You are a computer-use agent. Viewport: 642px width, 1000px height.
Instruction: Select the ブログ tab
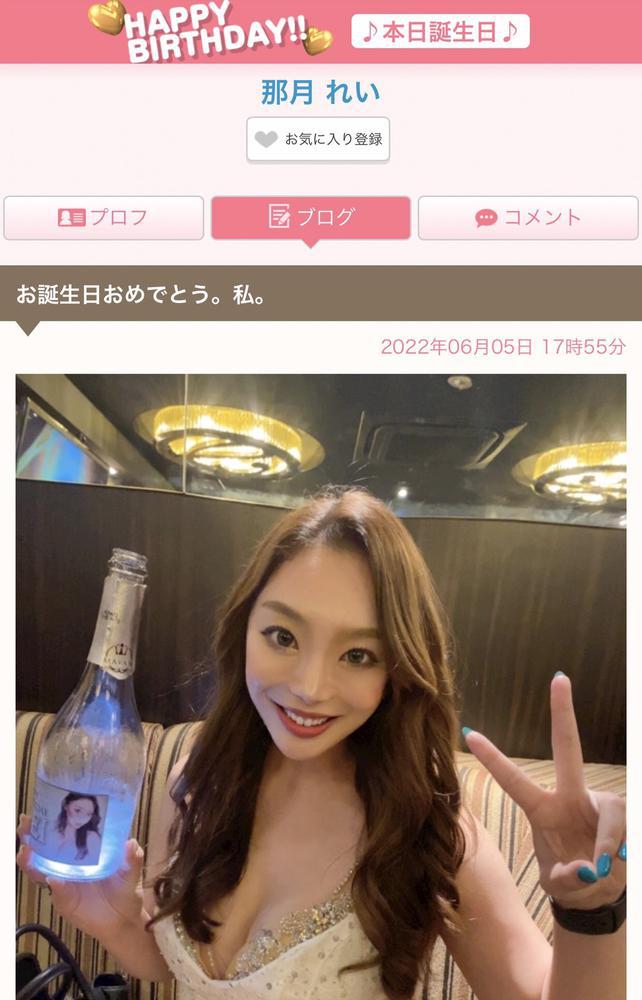coord(311,217)
